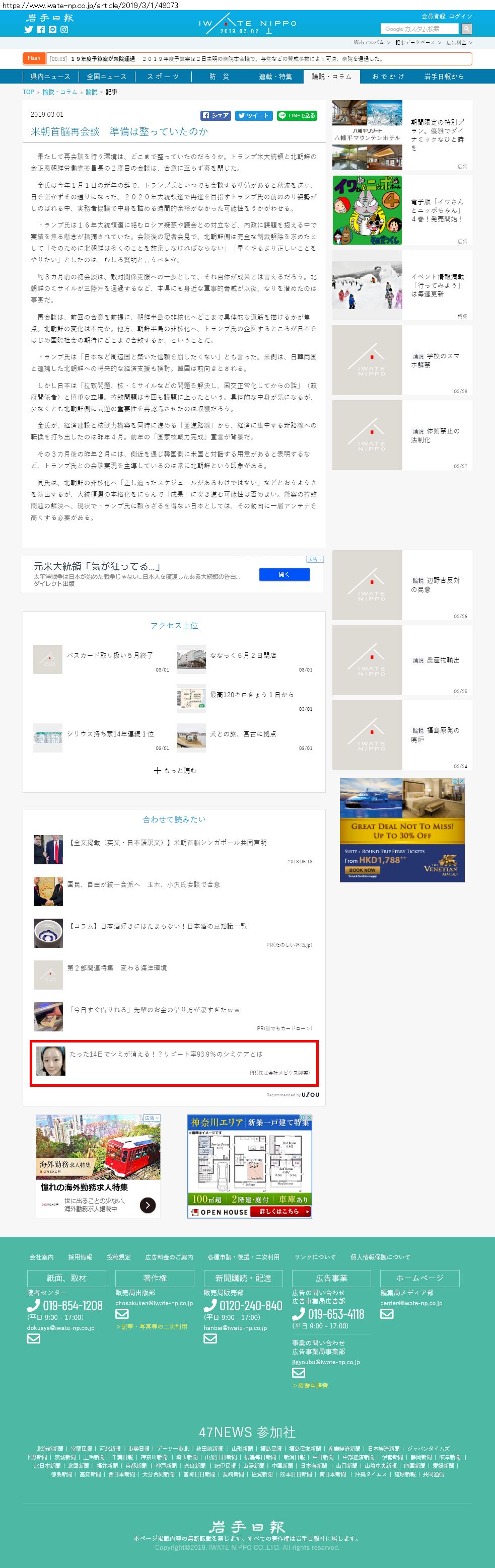Open the 米朝首脳シンガポール共同声明 article
The height and width of the screenshot is (1568, 495).
point(168,843)
